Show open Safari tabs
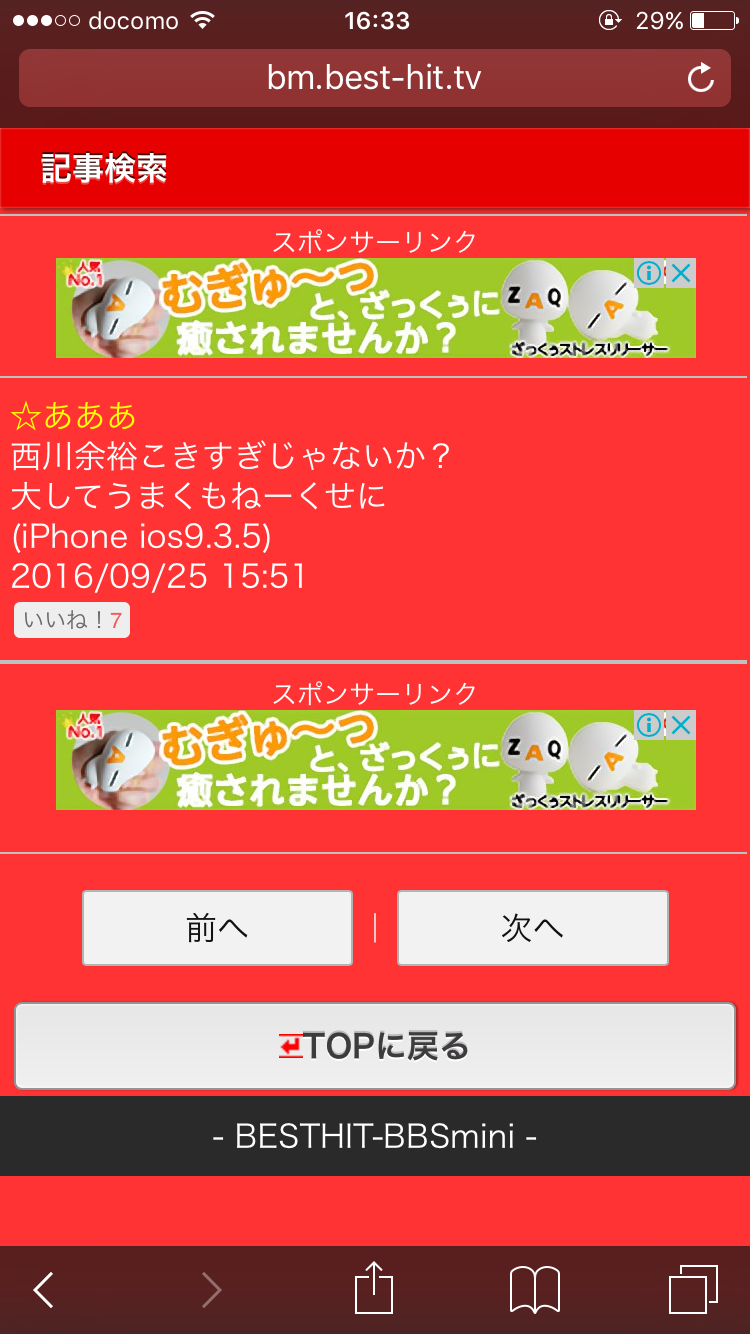This screenshot has height=1334, width=750. [x=692, y=1290]
